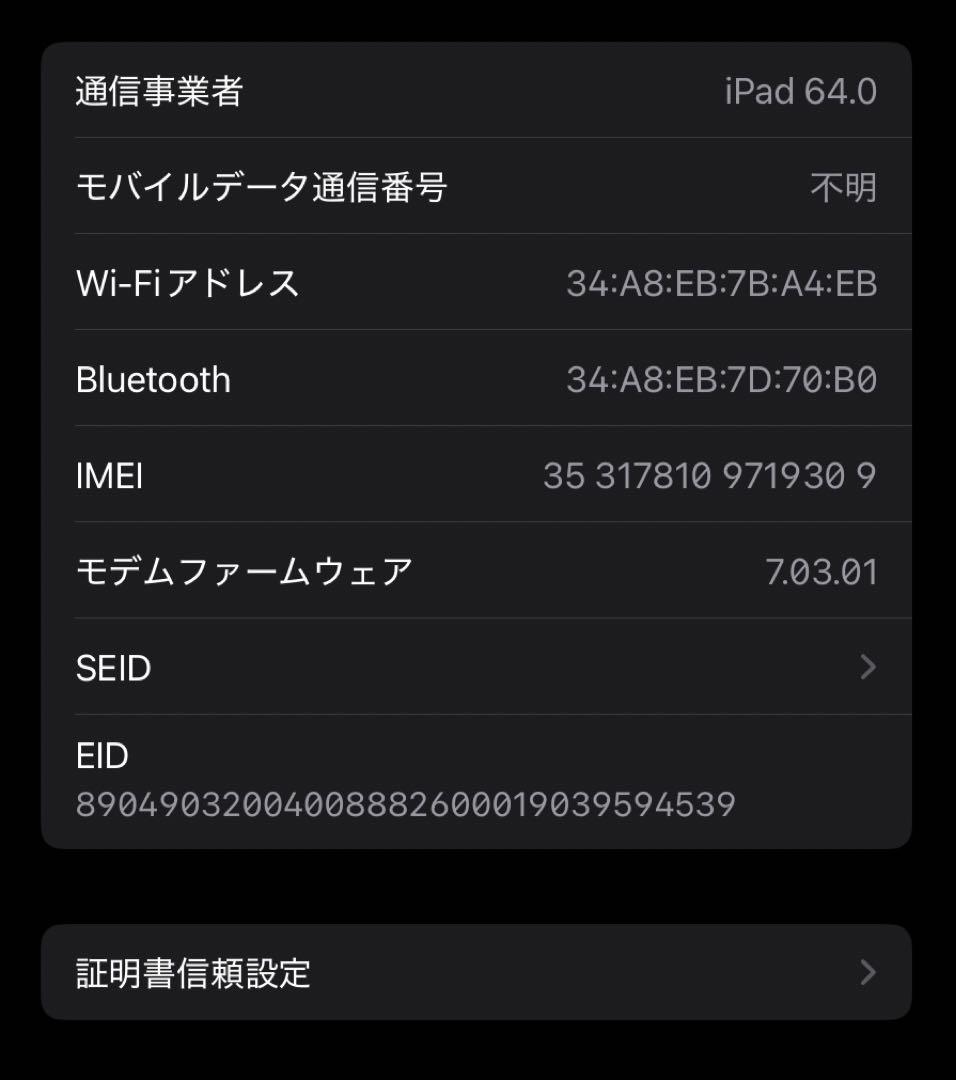The height and width of the screenshot is (1080, 956).
Task: Select the iPad 64.0 carrier value
Action: coord(800,91)
